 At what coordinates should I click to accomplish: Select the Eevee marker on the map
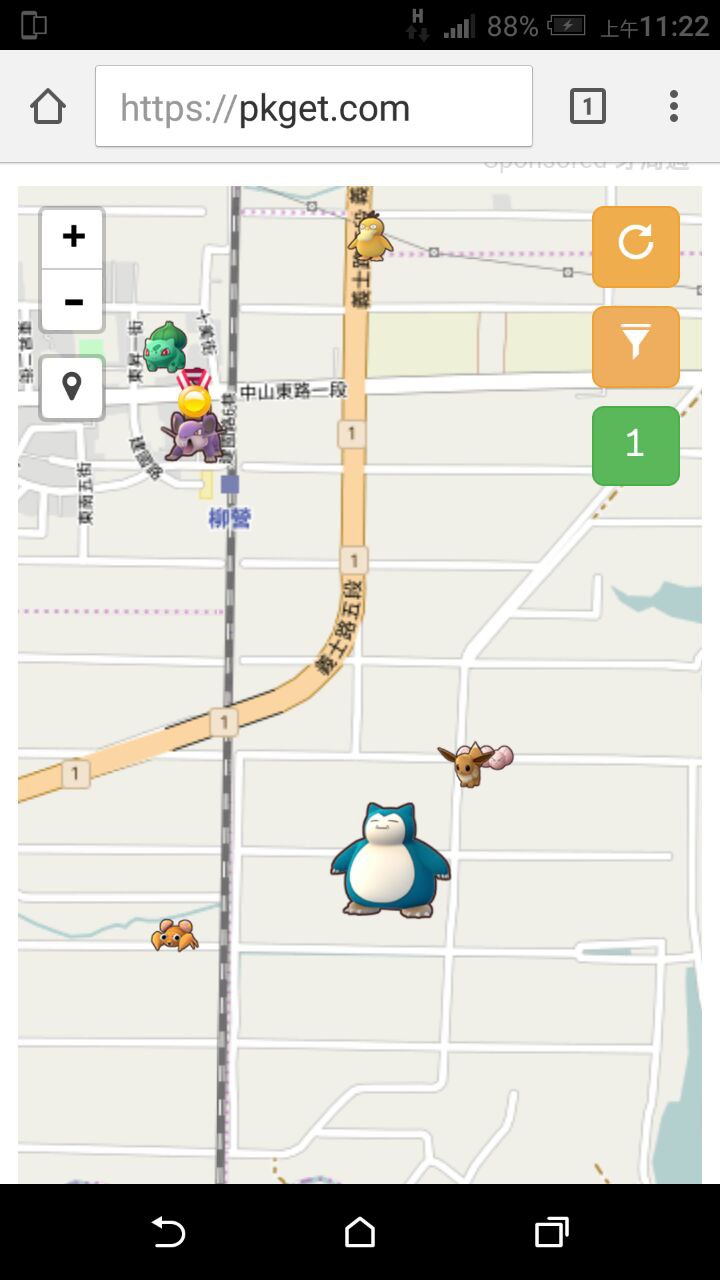click(x=468, y=765)
